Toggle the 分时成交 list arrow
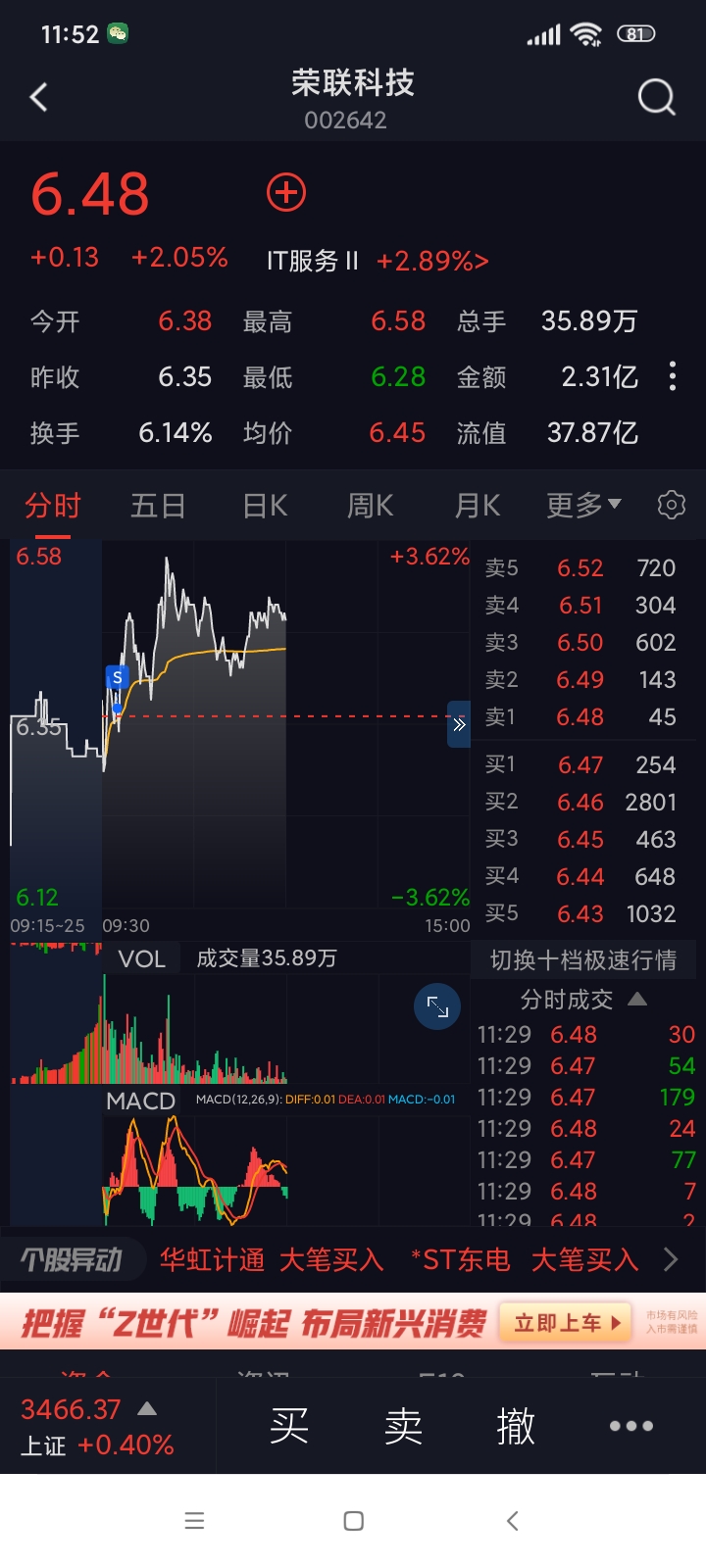The height and width of the screenshot is (1568, 706). (x=637, y=1000)
